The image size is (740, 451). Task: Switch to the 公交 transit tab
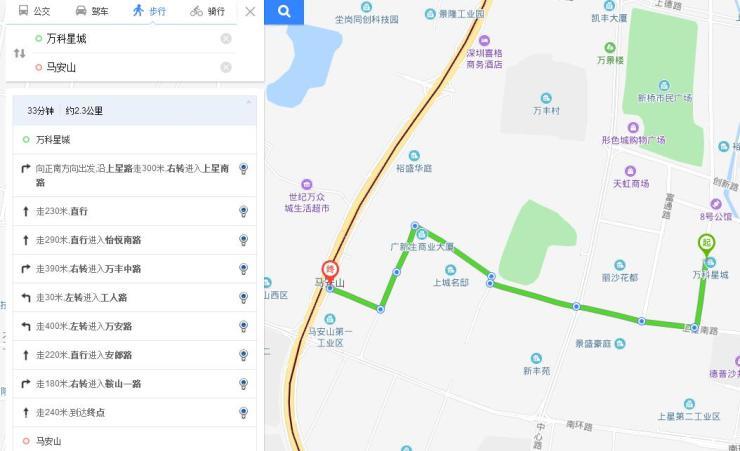pyautogui.click(x=34, y=11)
